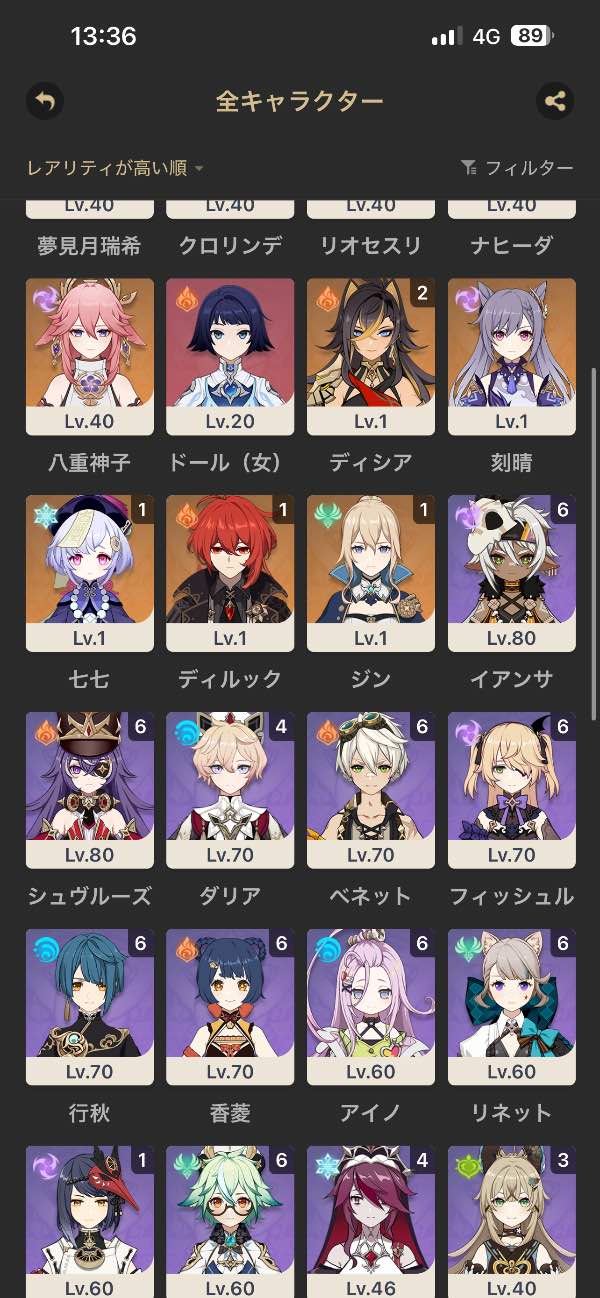Open 刻晴 character card
Screen dimensions: 600x1298
pyautogui.click(x=512, y=357)
